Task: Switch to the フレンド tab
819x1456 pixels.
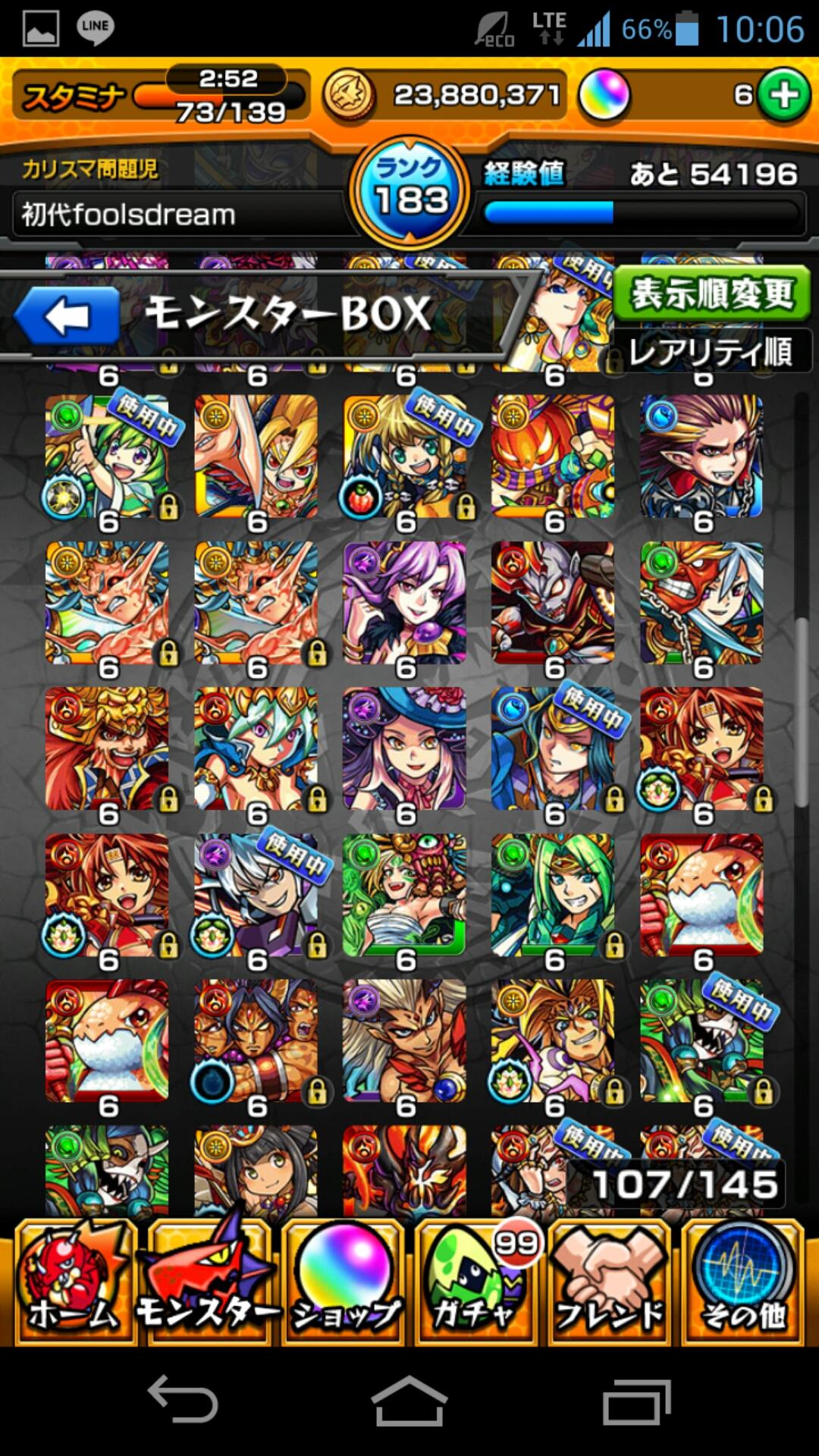Action: (x=610, y=1283)
